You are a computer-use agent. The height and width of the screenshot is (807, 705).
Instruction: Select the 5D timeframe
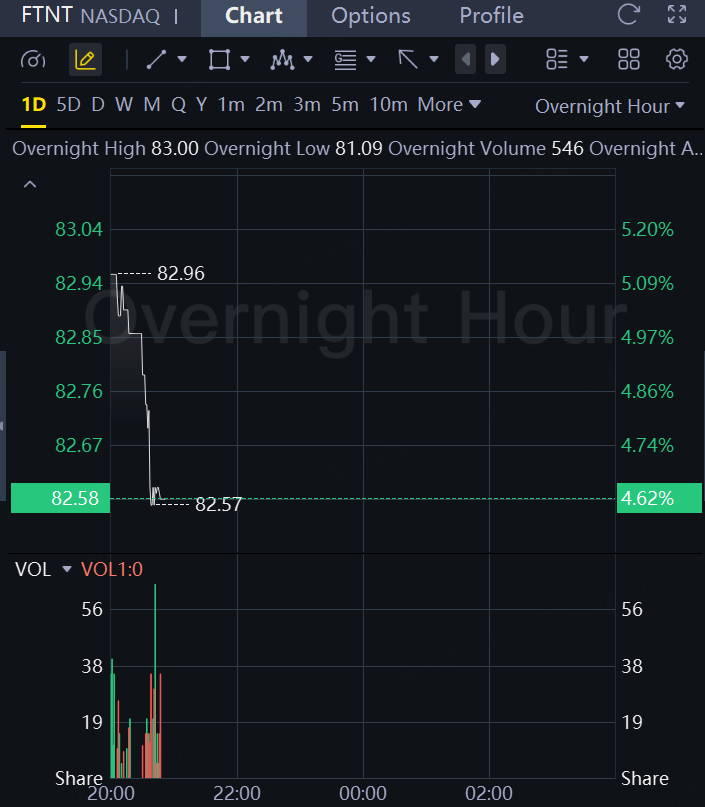click(68, 104)
